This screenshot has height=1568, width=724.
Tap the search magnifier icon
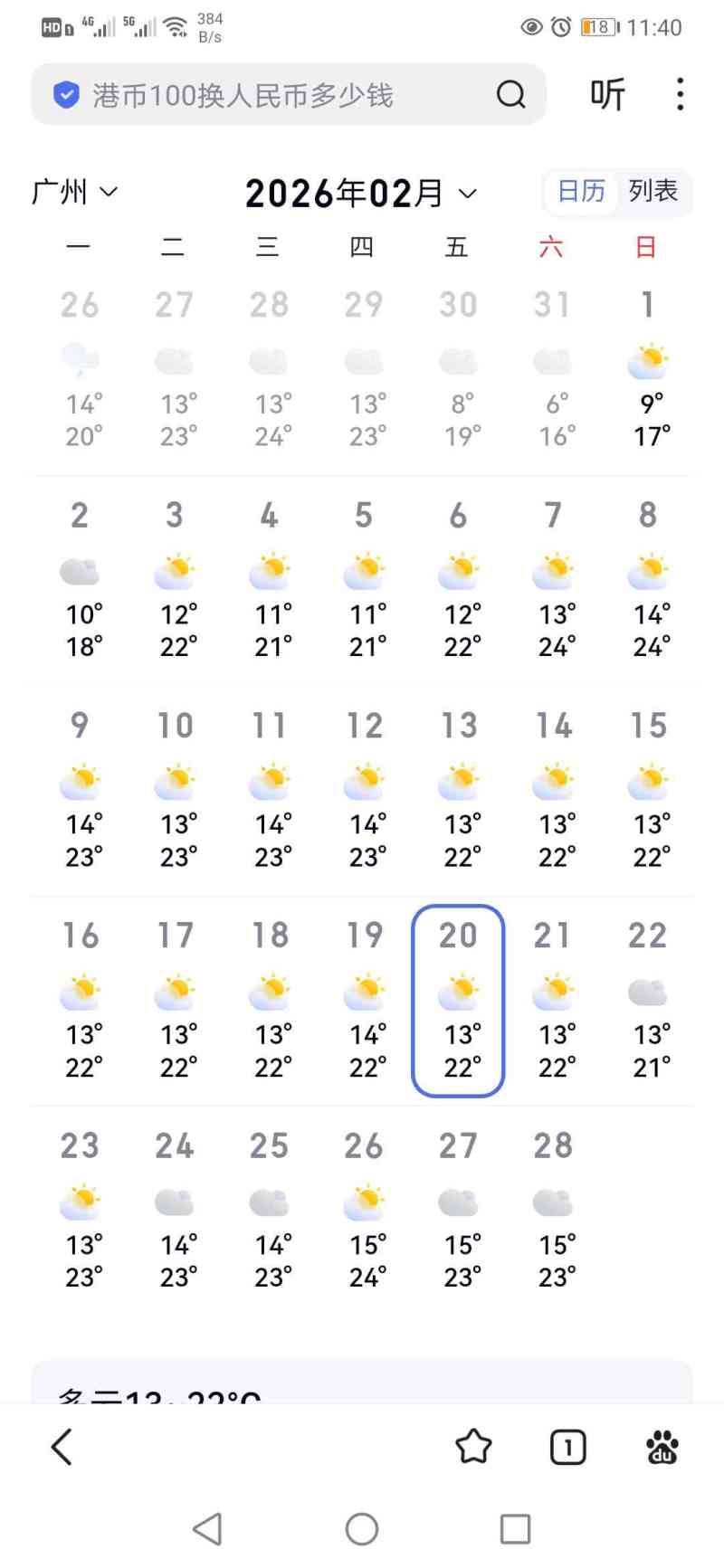pyautogui.click(x=511, y=94)
